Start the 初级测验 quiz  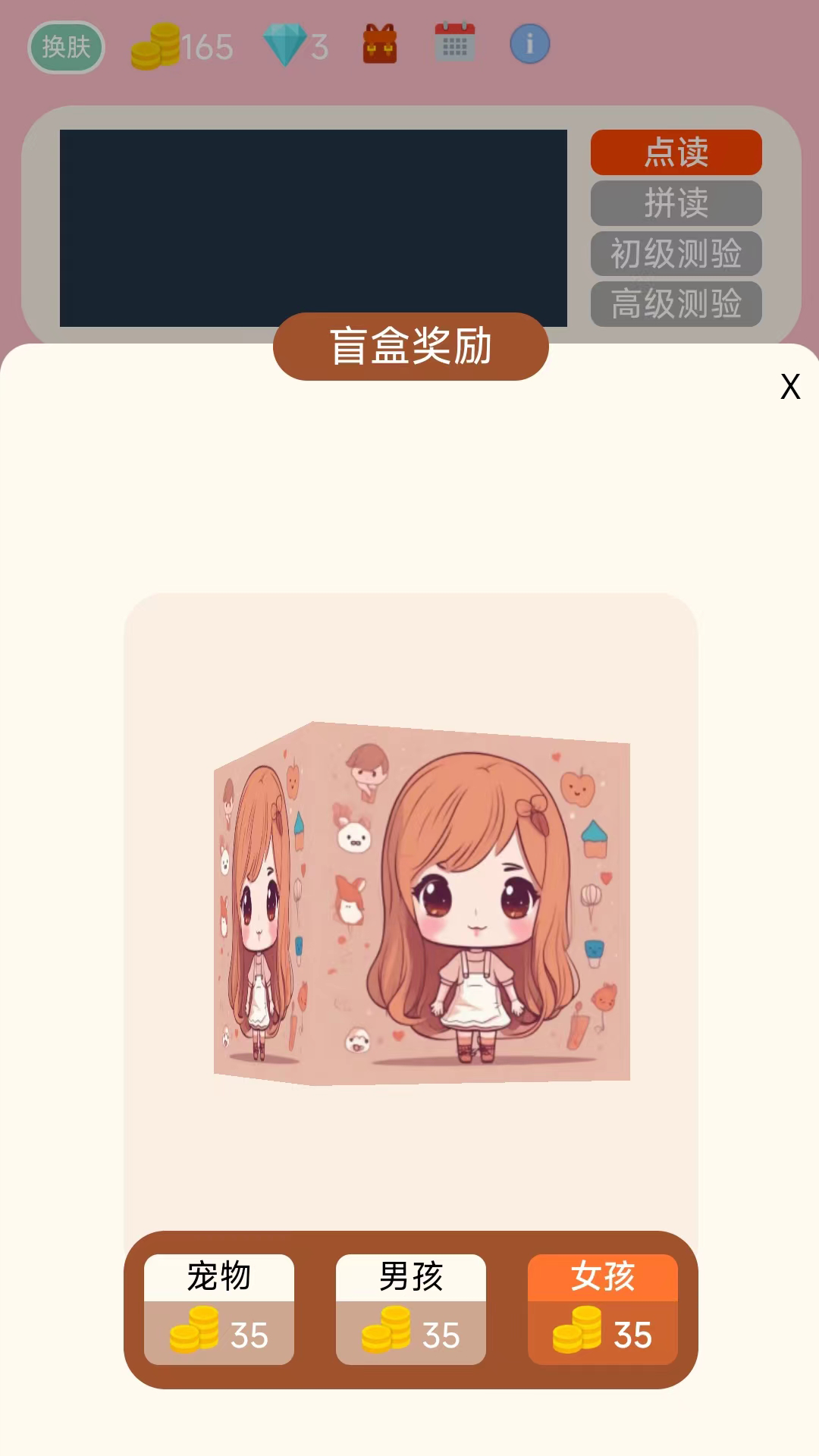click(x=676, y=254)
